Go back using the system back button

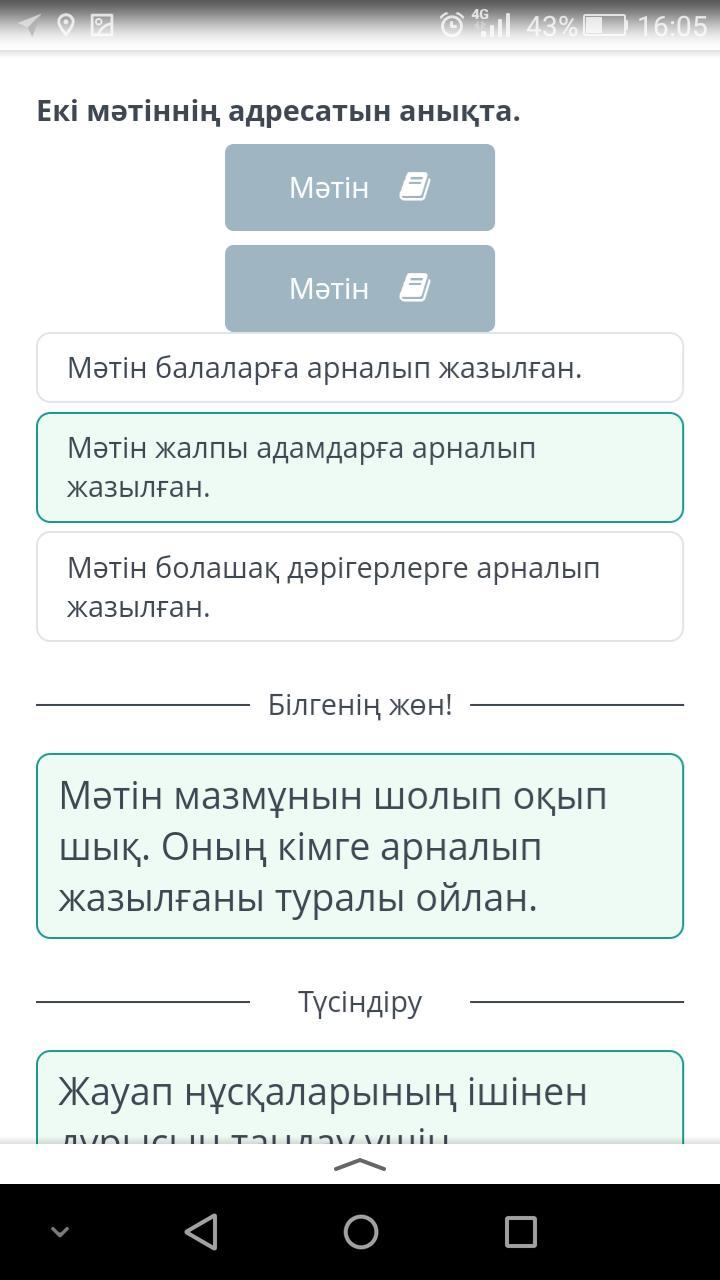pyautogui.click(x=201, y=1231)
